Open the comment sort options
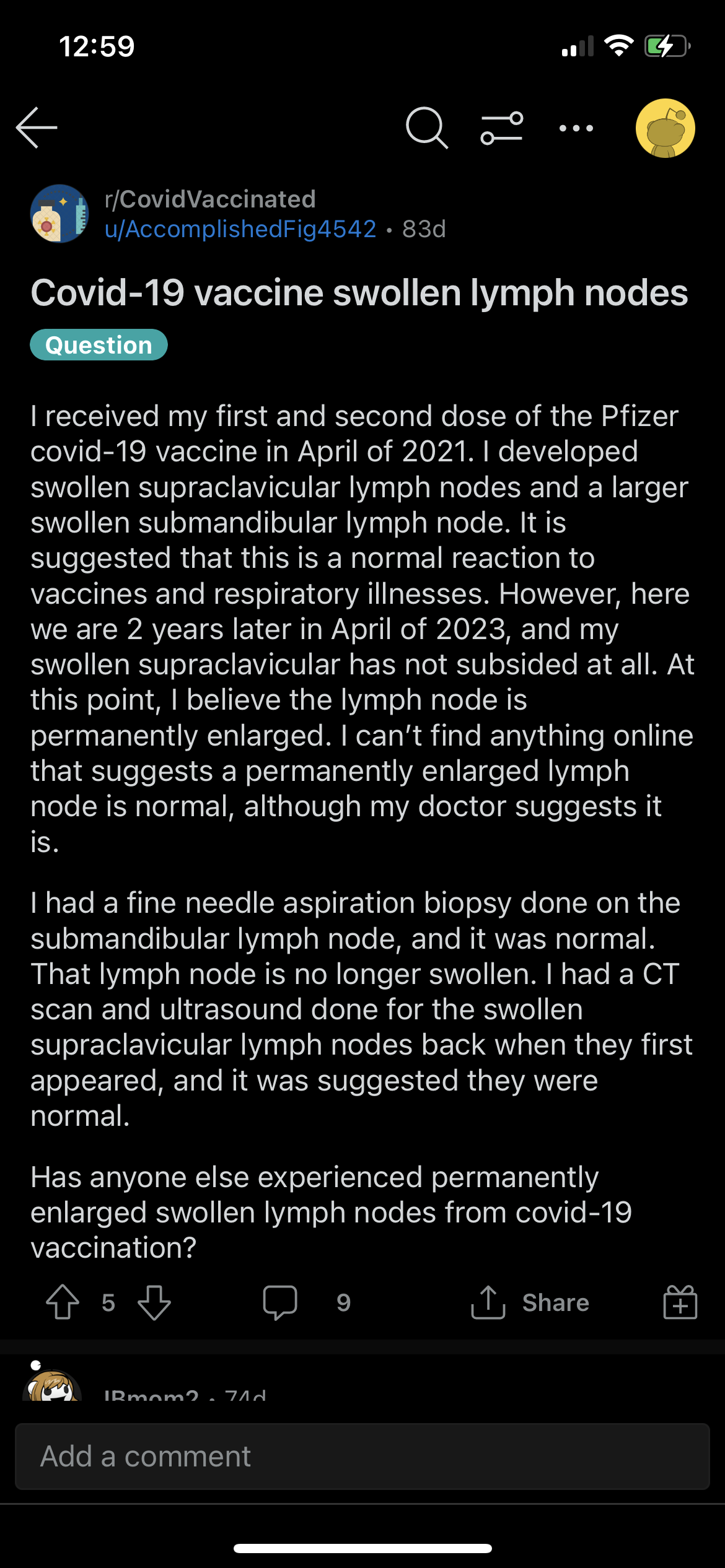 (502, 128)
